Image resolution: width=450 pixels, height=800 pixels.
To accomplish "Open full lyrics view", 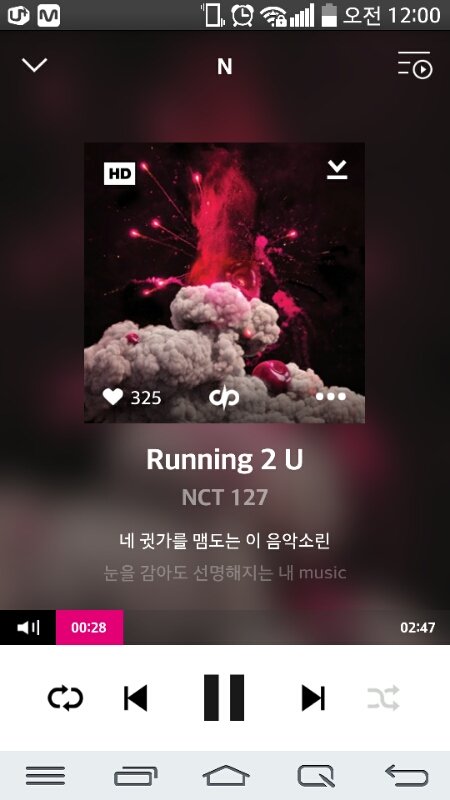I will click(x=224, y=556).
